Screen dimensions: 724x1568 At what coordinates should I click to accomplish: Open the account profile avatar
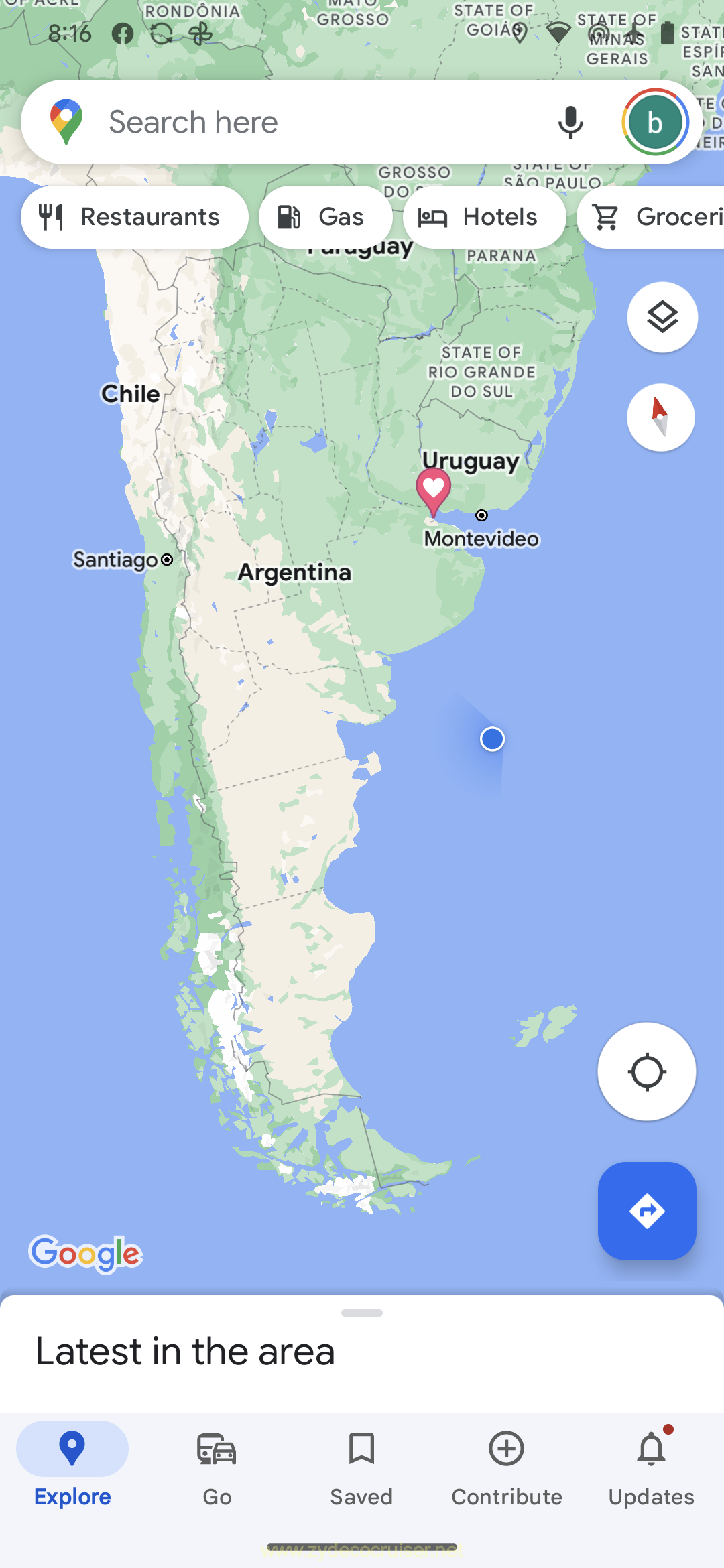pyautogui.click(x=655, y=122)
